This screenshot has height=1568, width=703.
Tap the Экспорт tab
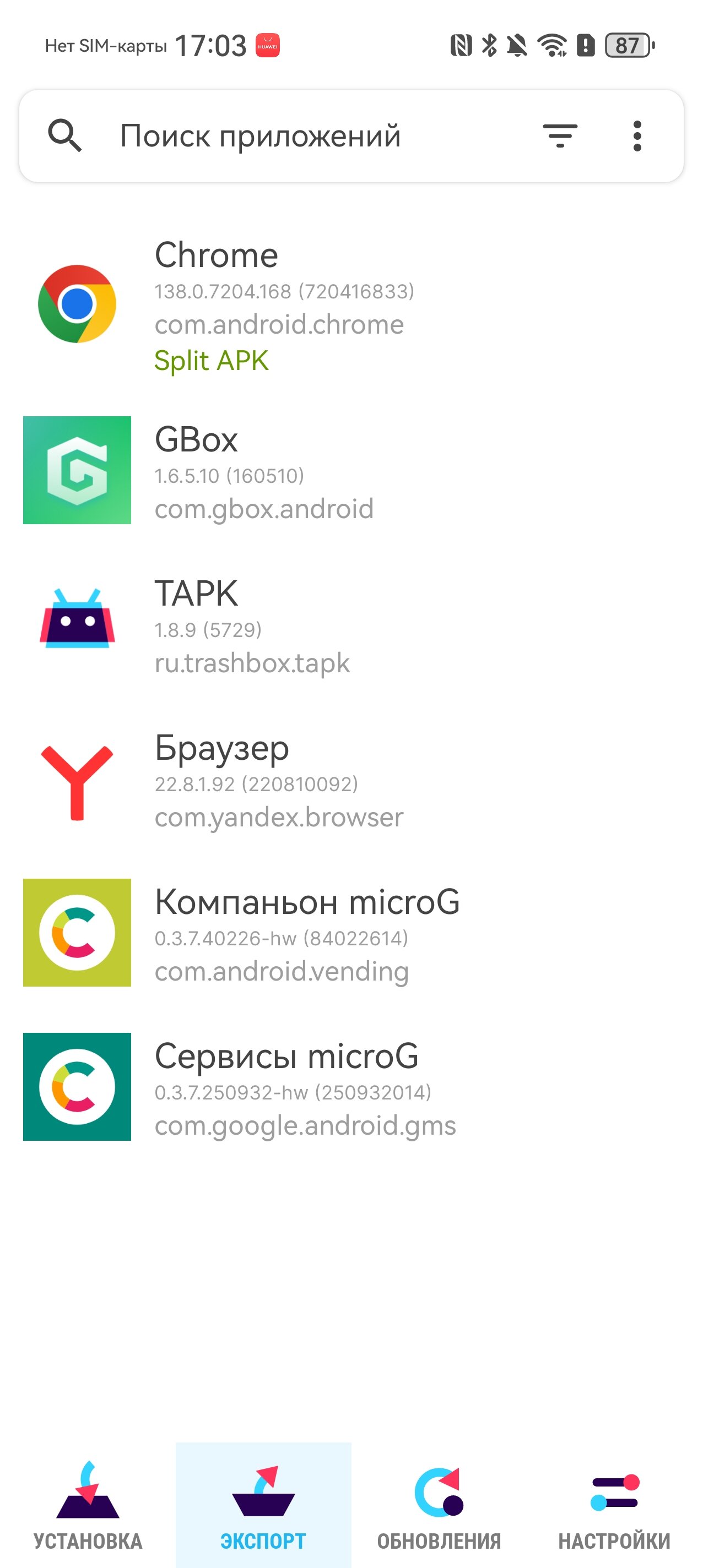coord(263,1505)
